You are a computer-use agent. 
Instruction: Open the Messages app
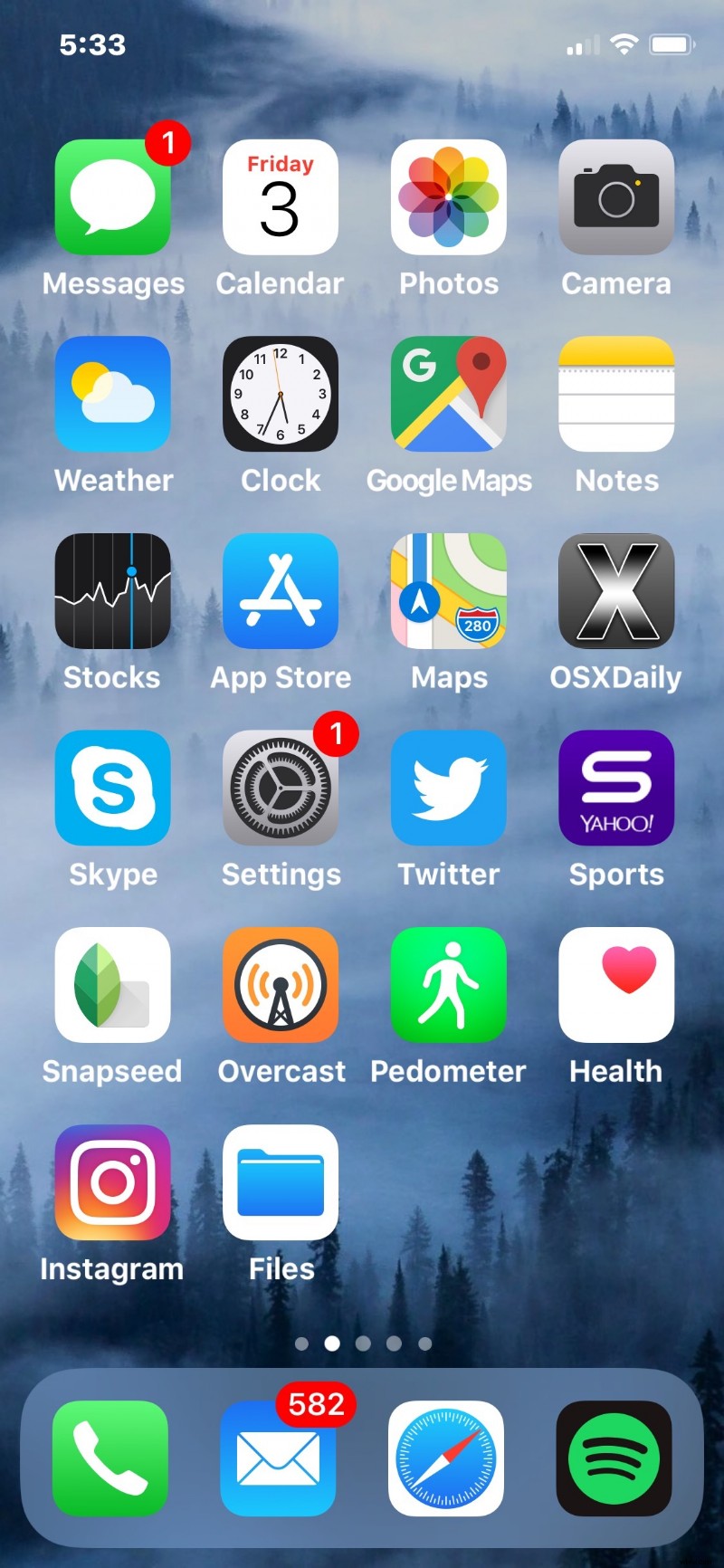coord(112,197)
